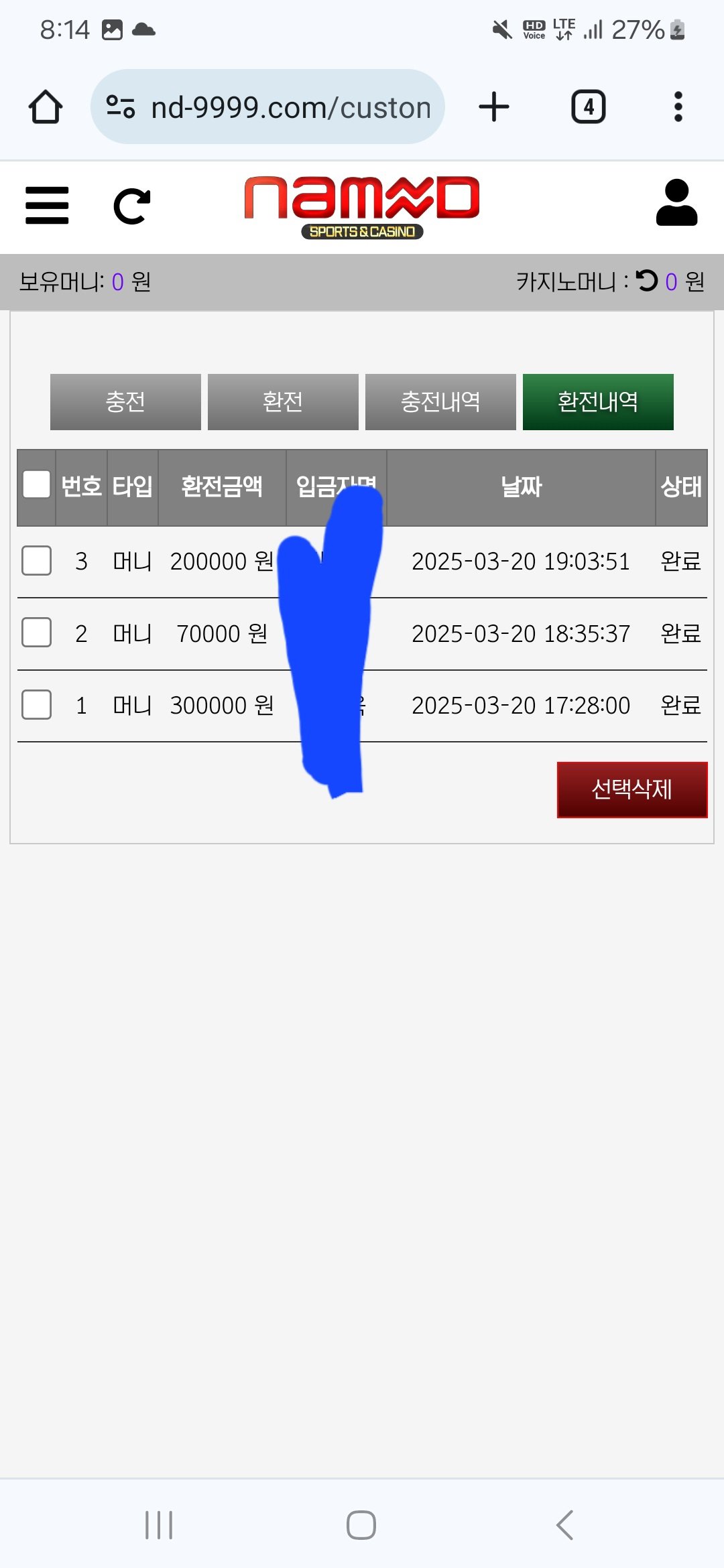Open a new browser tab

494,107
